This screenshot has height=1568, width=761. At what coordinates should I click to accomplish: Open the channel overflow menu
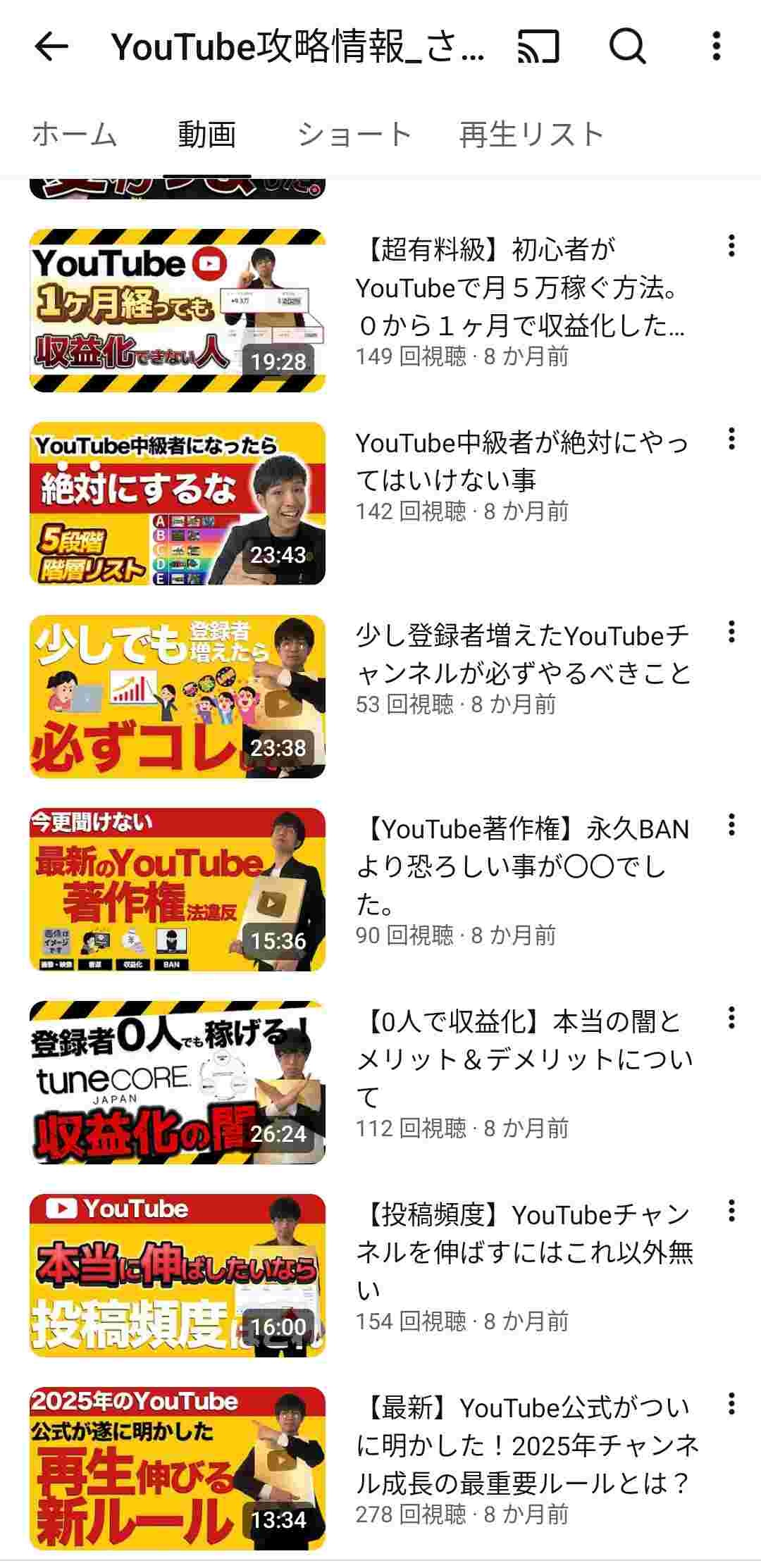pos(717,46)
